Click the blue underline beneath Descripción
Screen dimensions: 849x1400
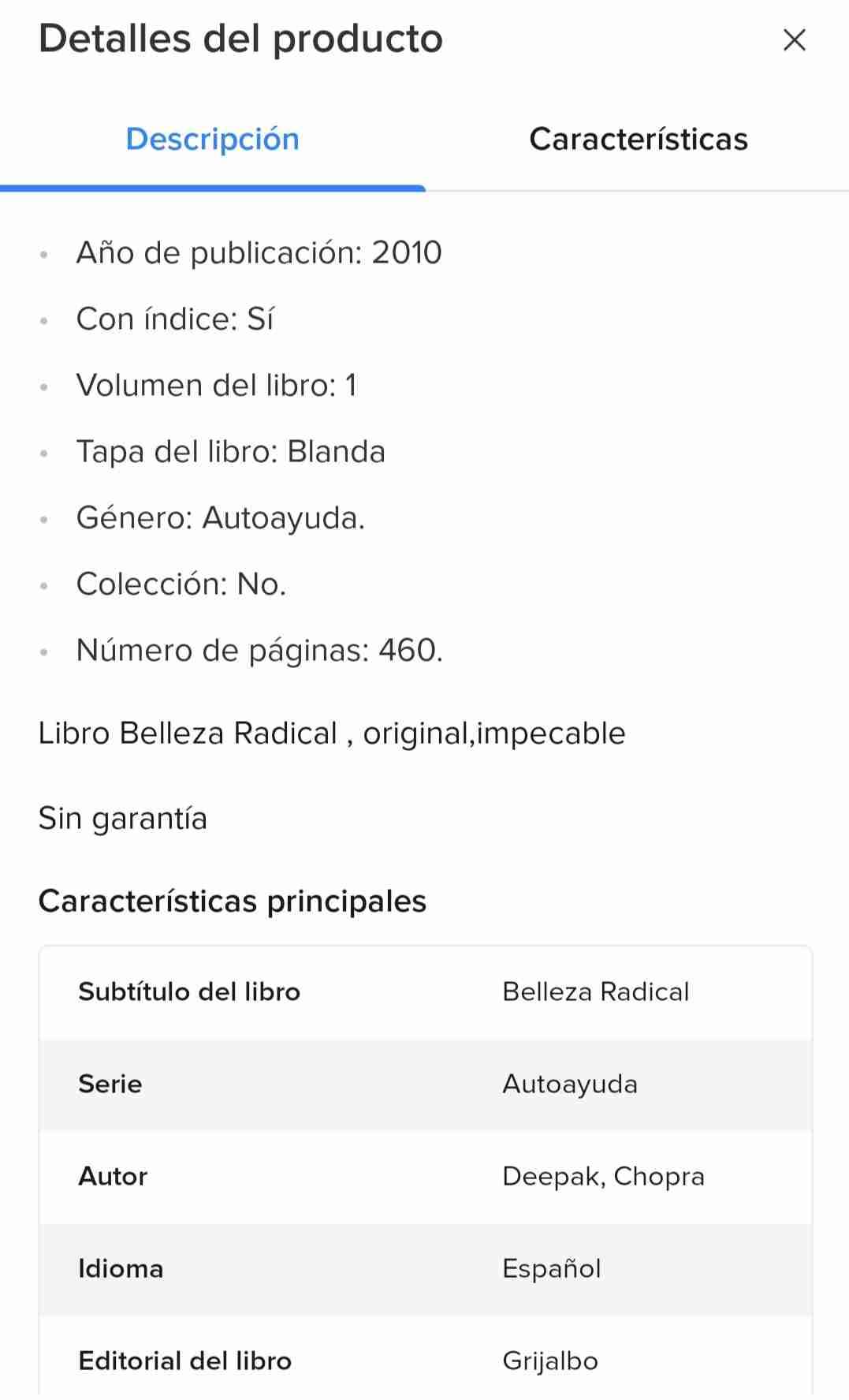(x=213, y=188)
